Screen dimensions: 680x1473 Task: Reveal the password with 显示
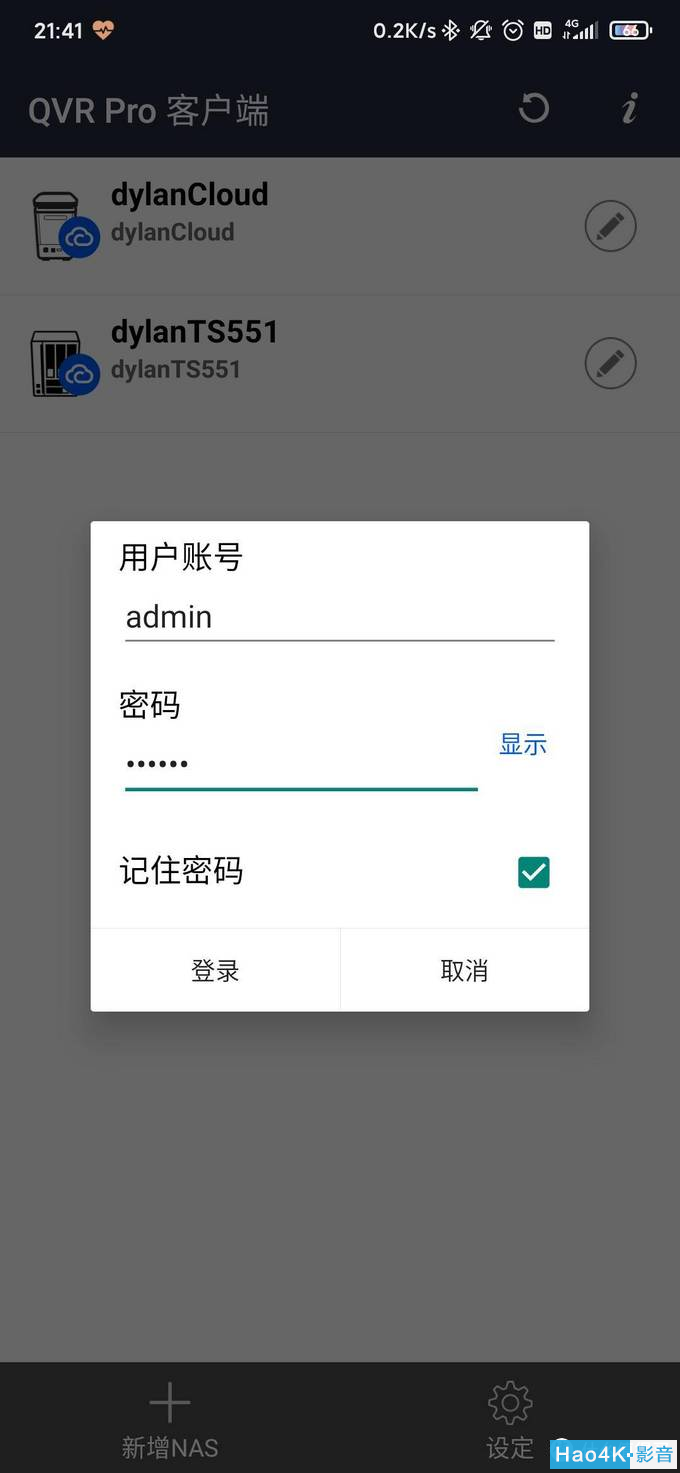523,744
